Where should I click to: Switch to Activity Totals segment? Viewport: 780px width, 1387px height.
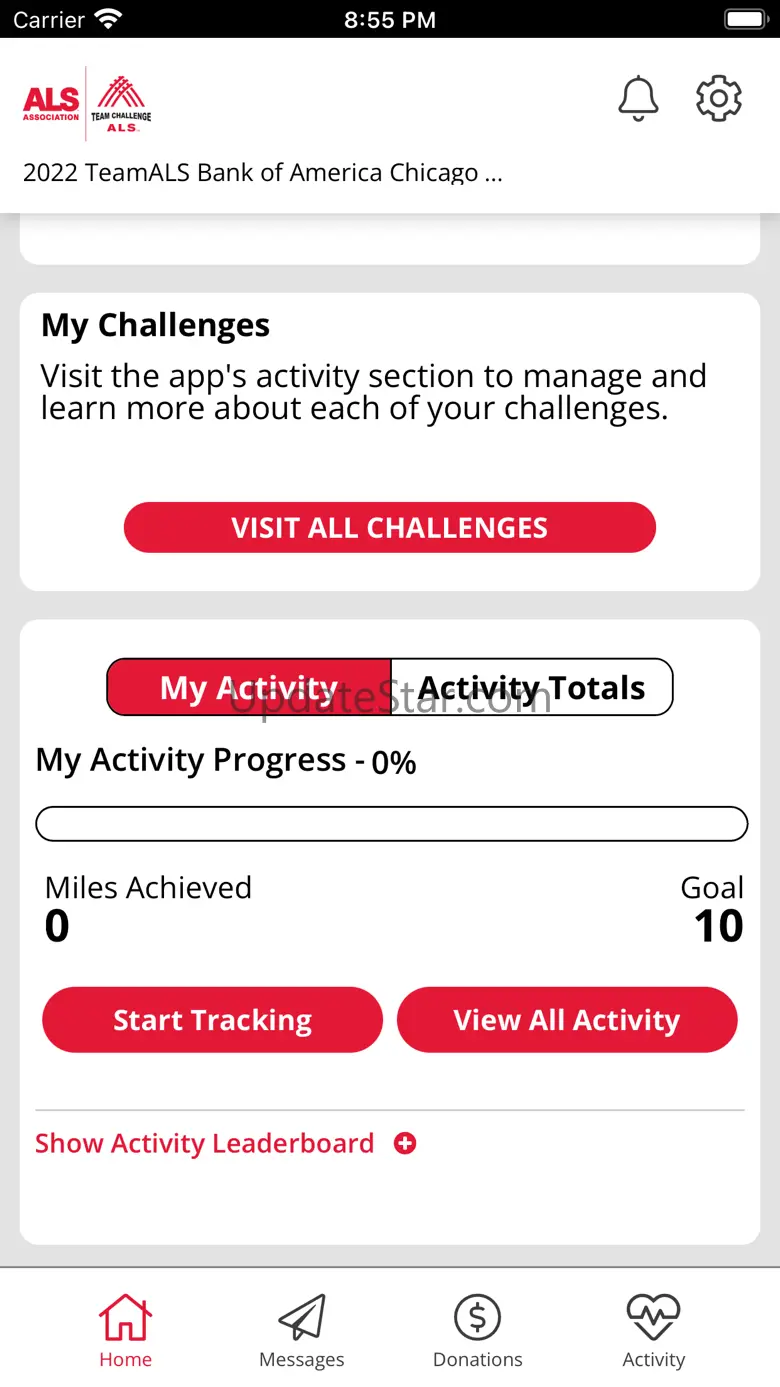tap(531, 687)
